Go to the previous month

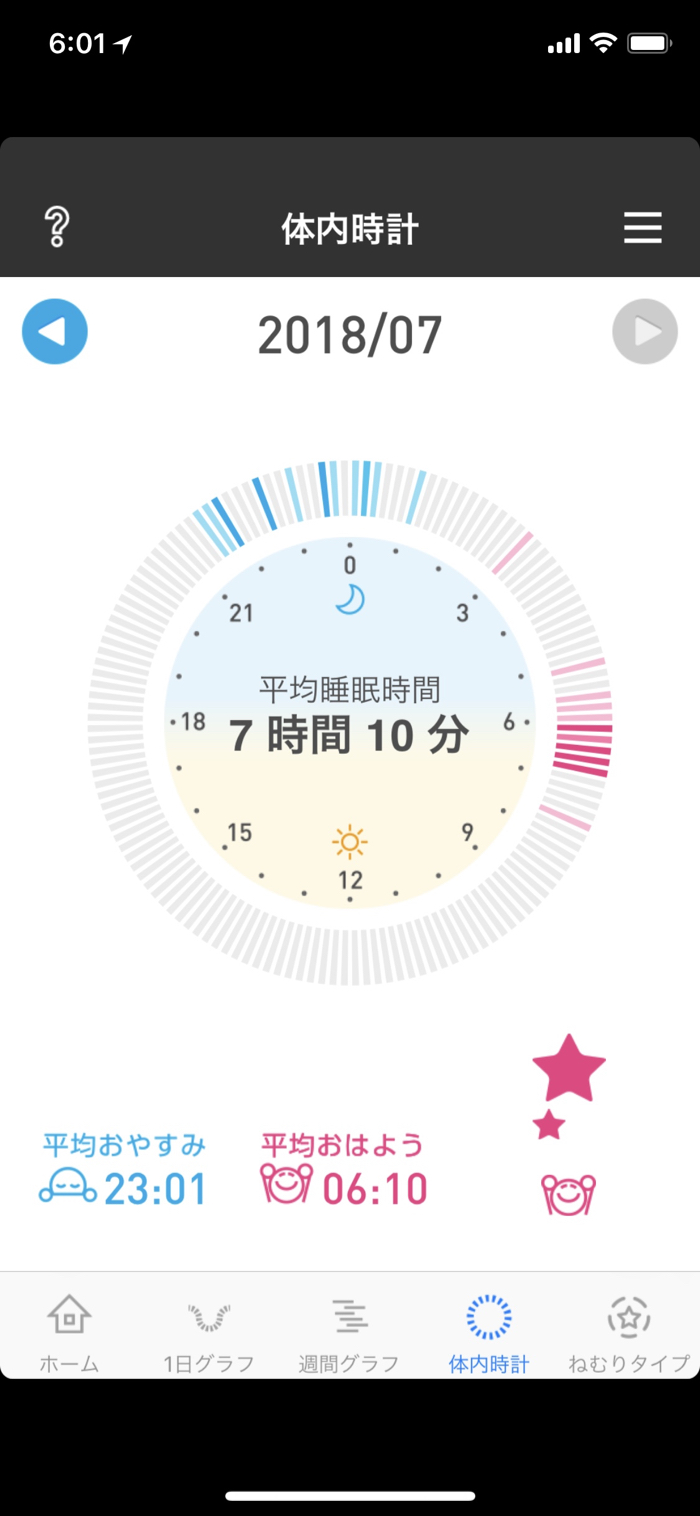click(x=55, y=332)
